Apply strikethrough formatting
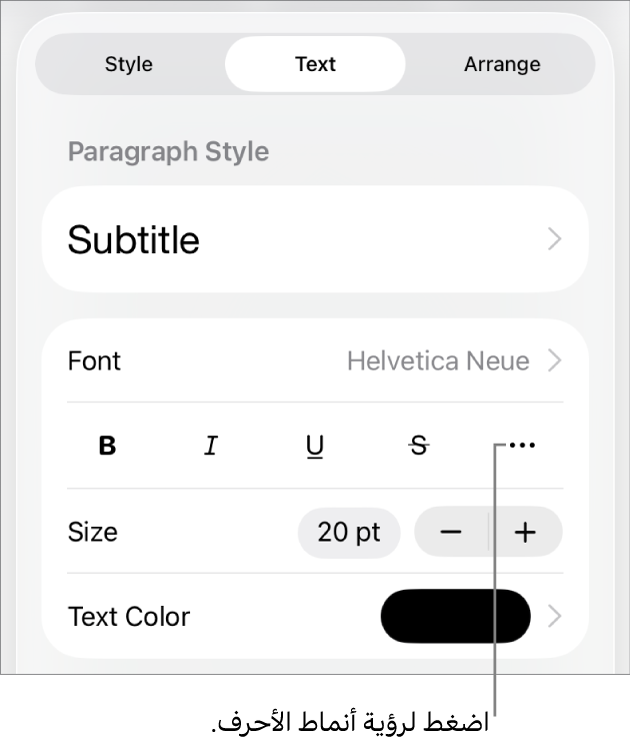Image resolution: width=630 pixels, height=745 pixels. click(419, 446)
